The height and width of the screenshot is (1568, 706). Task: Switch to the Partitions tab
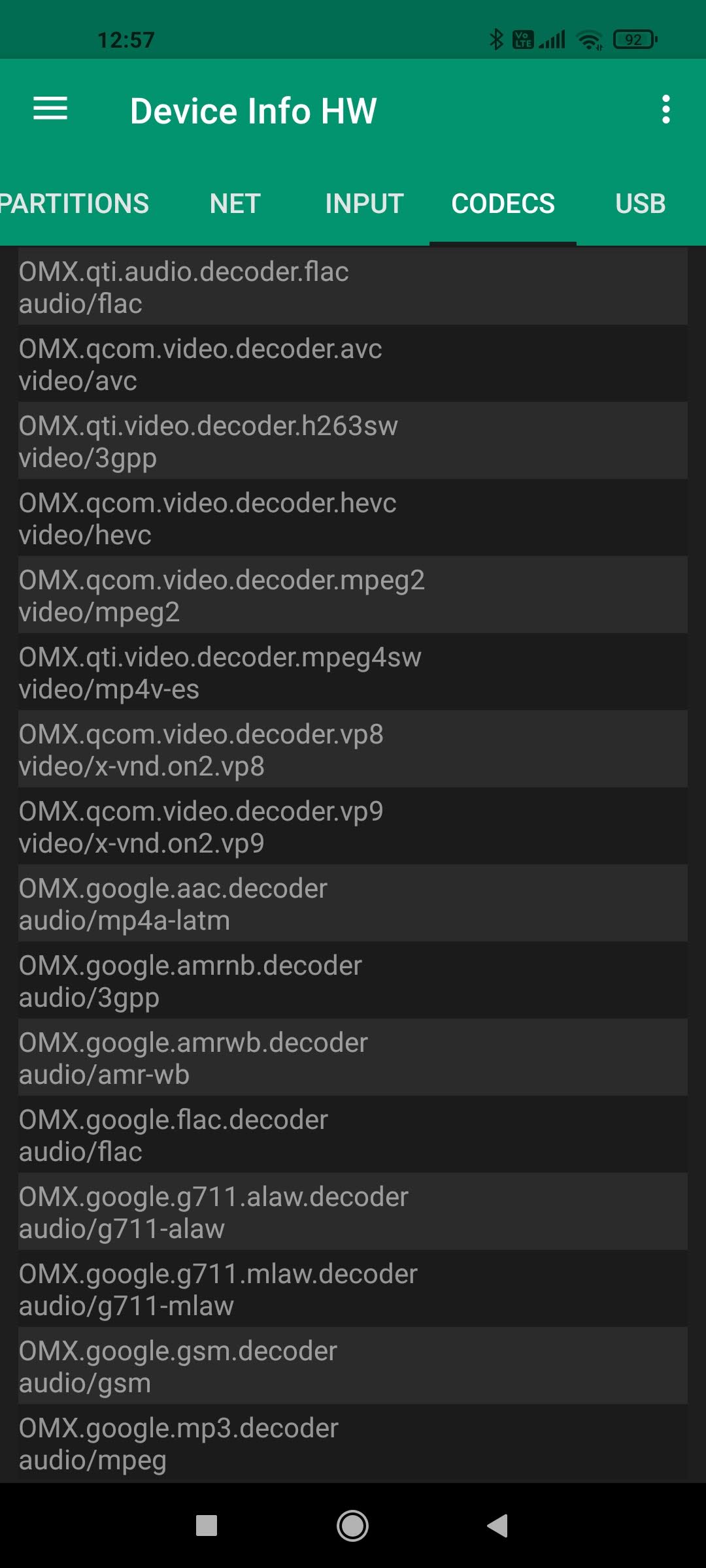[74, 204]
